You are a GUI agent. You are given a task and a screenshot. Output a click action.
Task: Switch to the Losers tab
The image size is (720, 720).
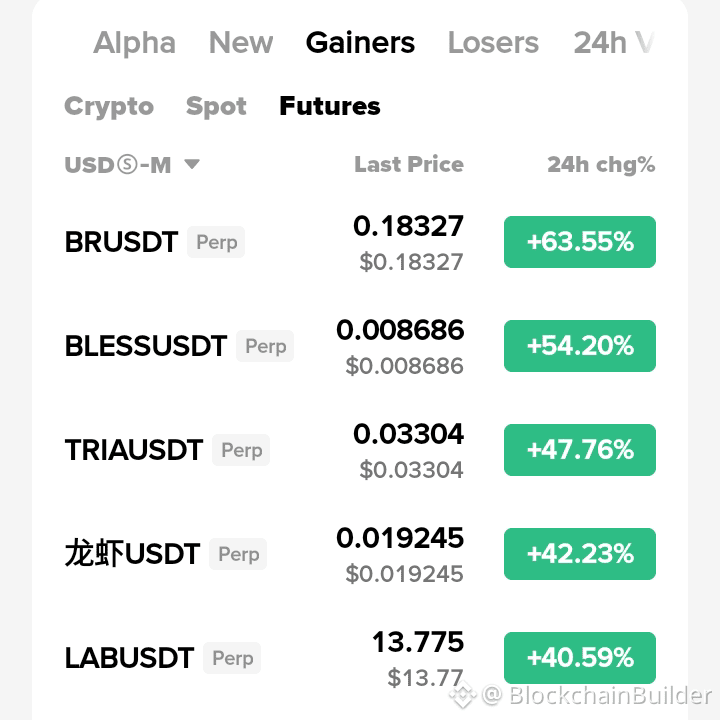[493, 43]
